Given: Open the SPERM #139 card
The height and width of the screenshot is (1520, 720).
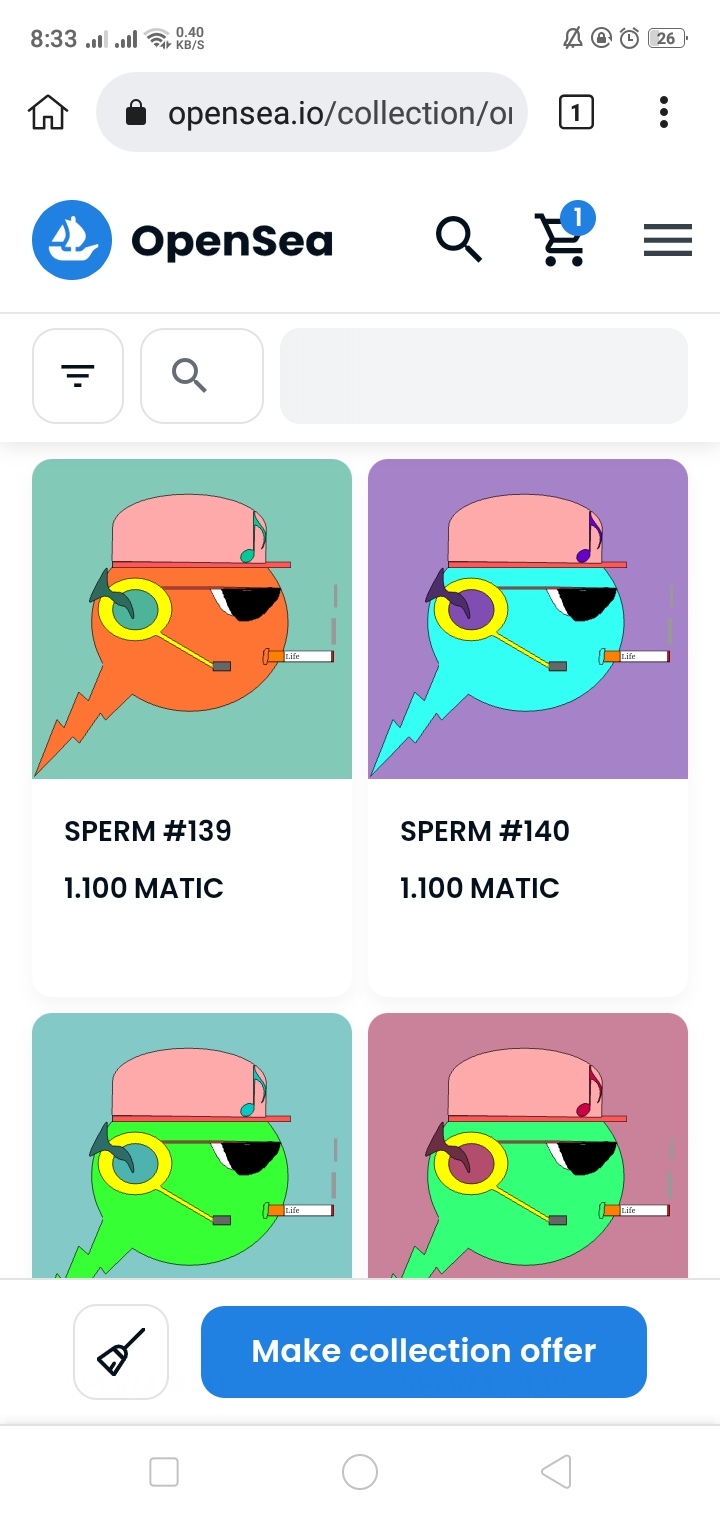Looking at the screenshot, I should [x=192, y=727].
